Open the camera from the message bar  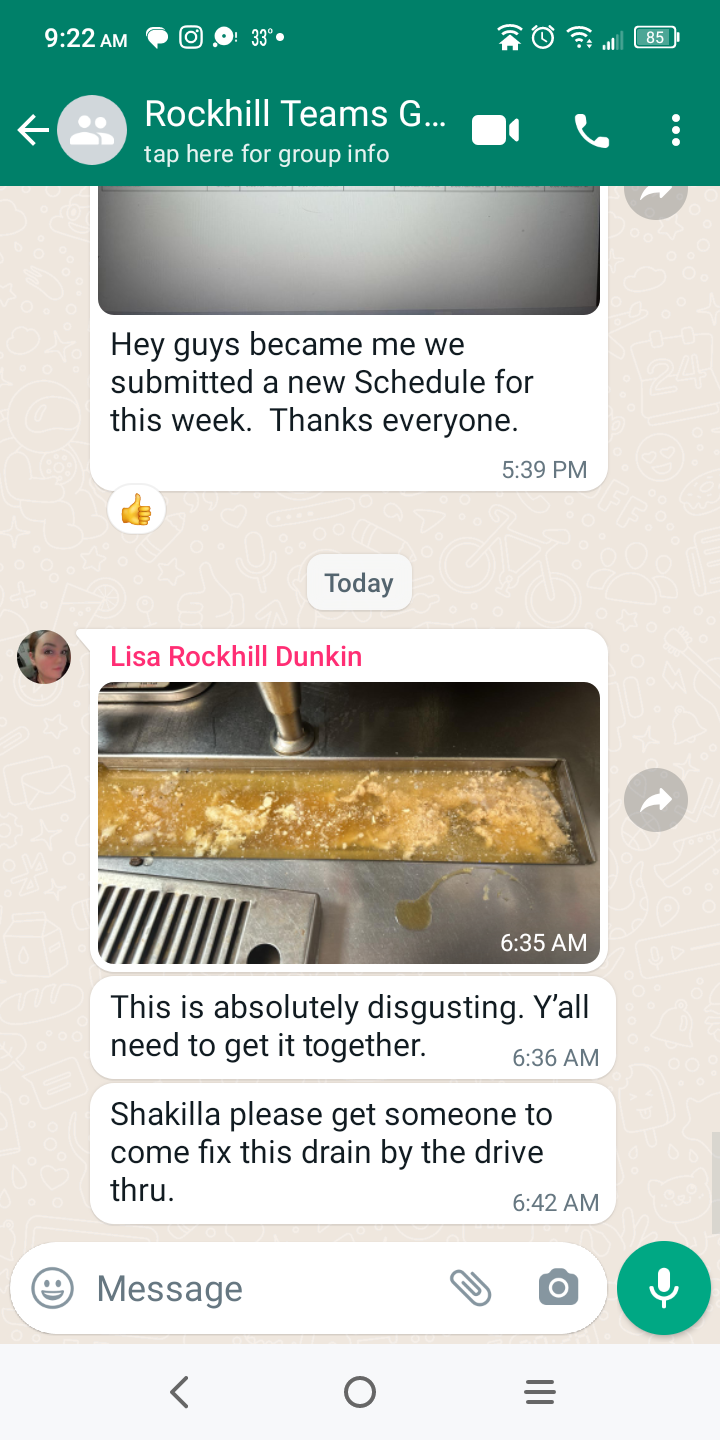tap(558, 1288)
